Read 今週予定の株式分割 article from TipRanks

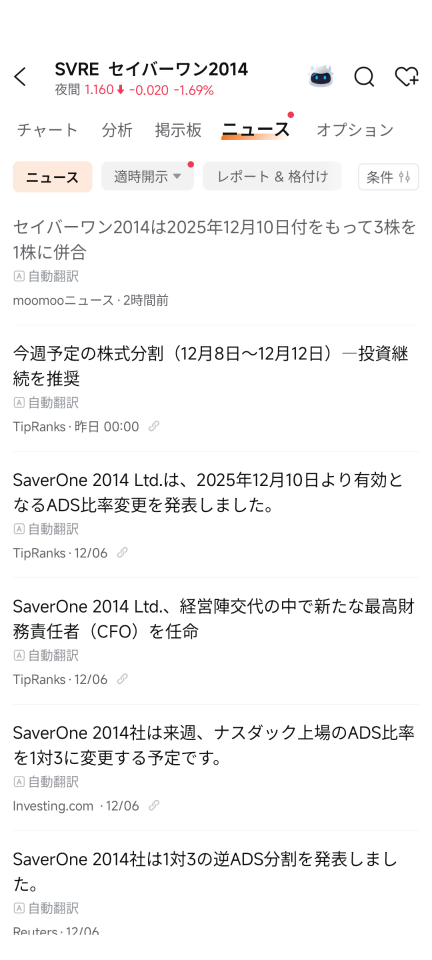pyautogui.click(x=216, y=389)
